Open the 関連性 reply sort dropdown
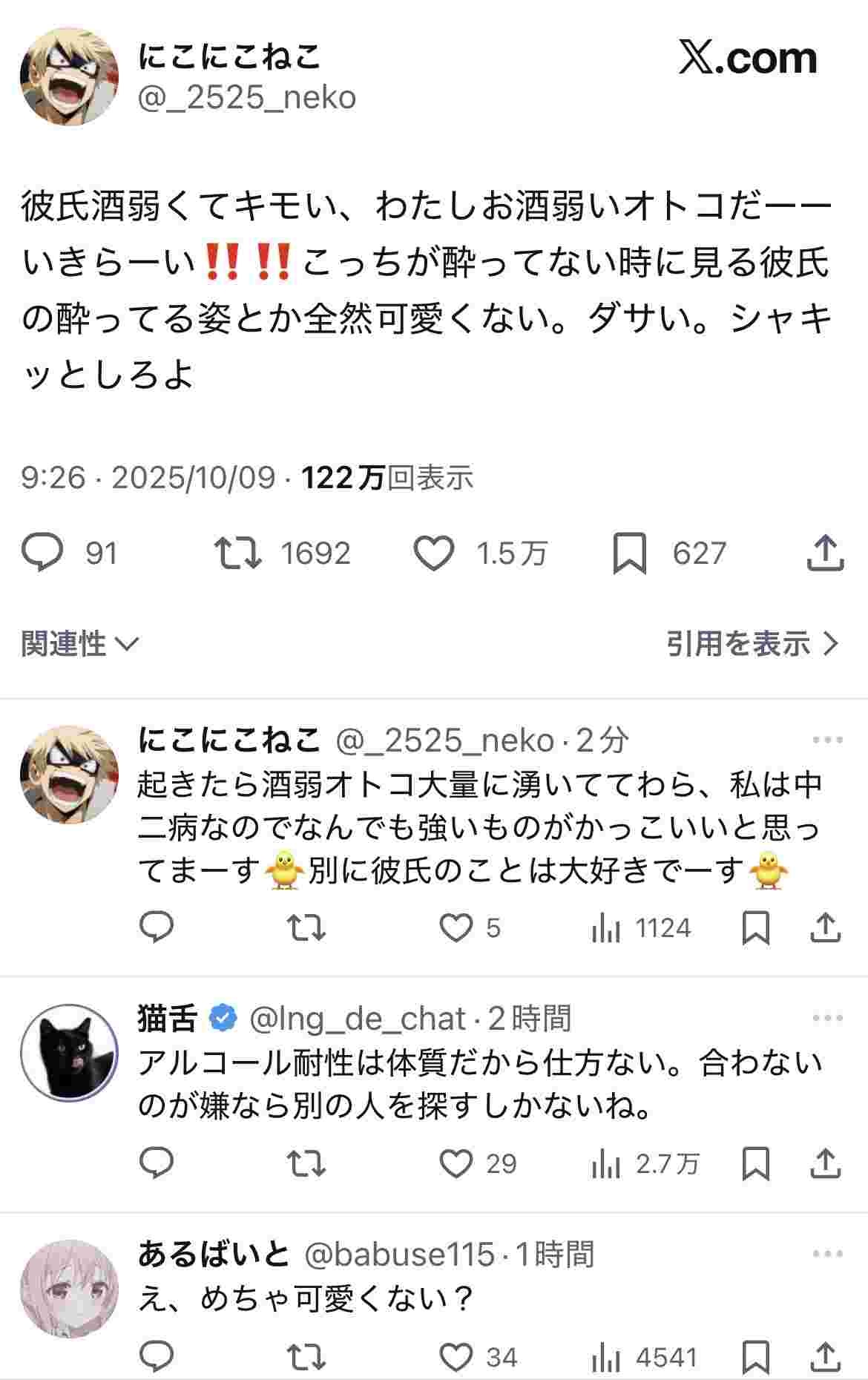Screen dimensions: 868x1380 79,643
